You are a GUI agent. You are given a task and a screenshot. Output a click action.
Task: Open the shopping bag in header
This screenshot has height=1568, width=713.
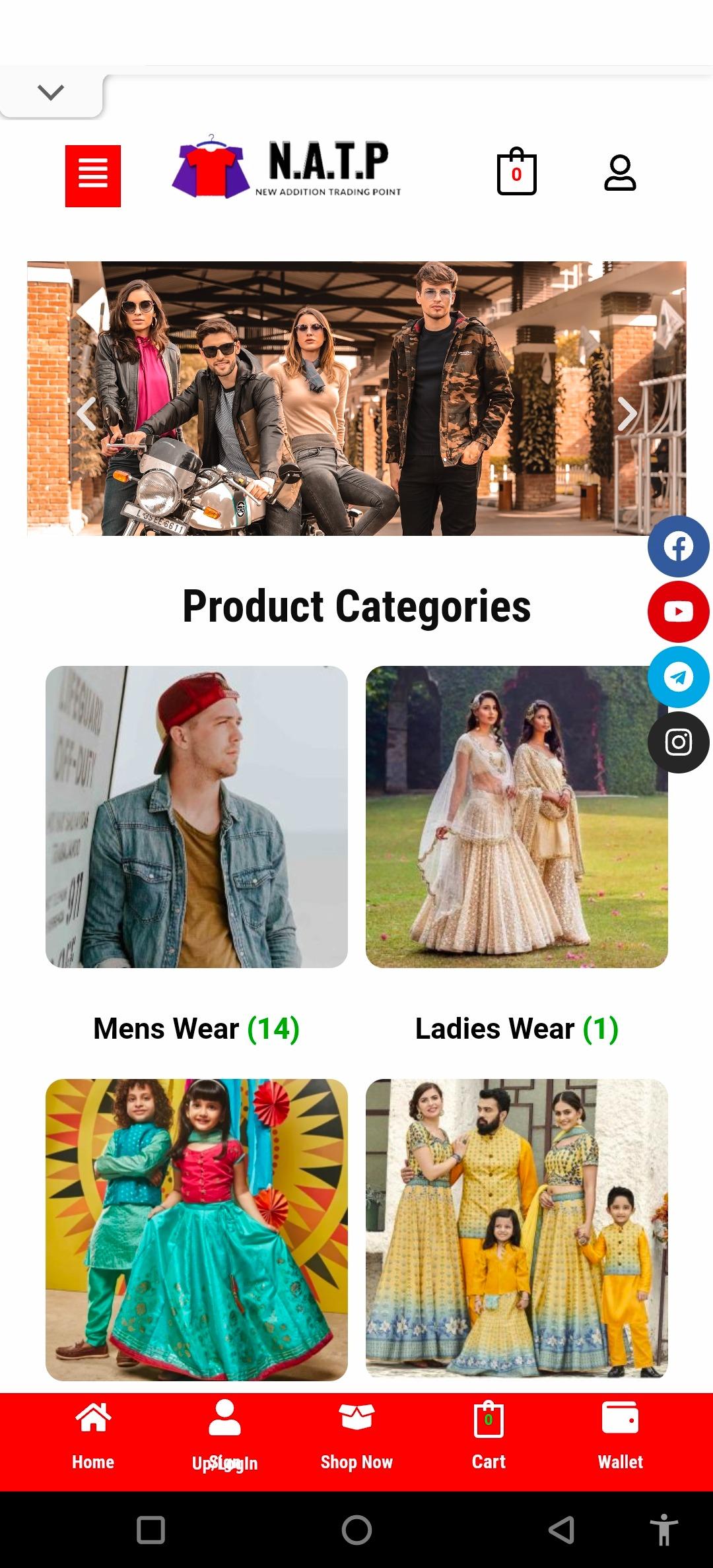516,172
